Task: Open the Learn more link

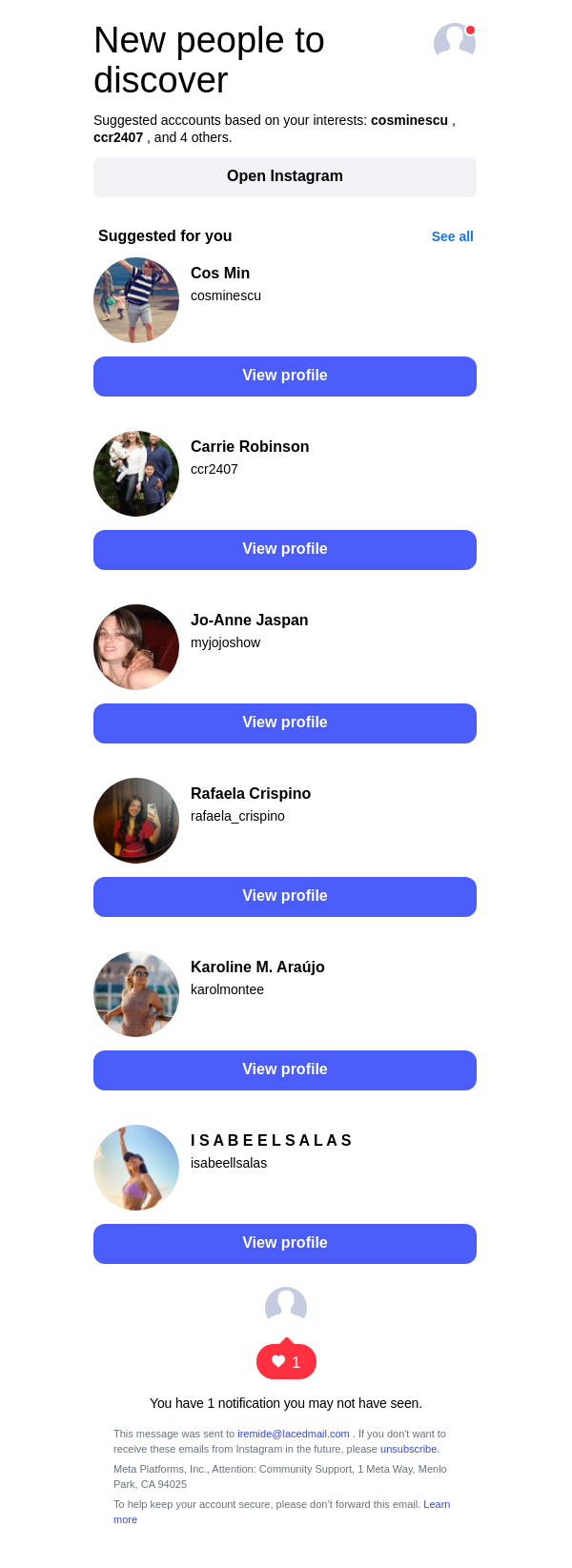Action: click(x=436, y=1504)
